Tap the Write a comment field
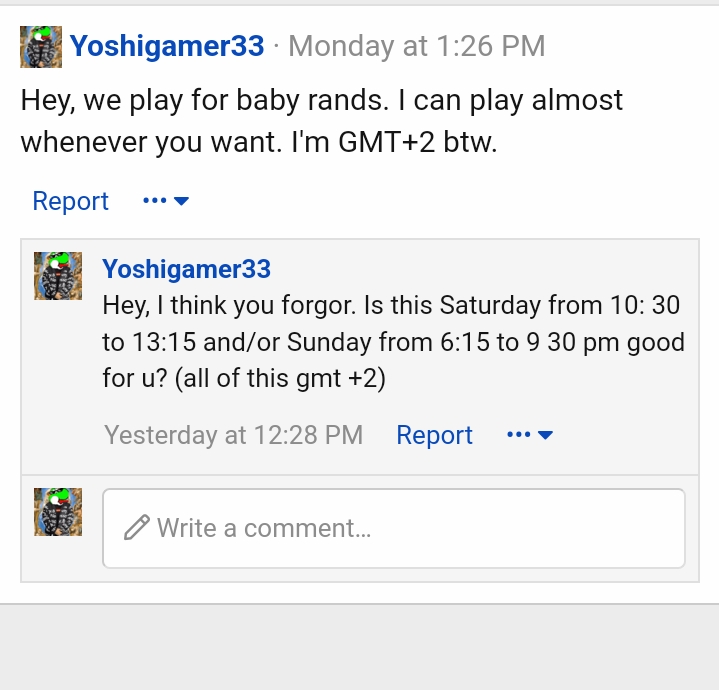This screenshot has width=719, height=690. tap(394, 528)
